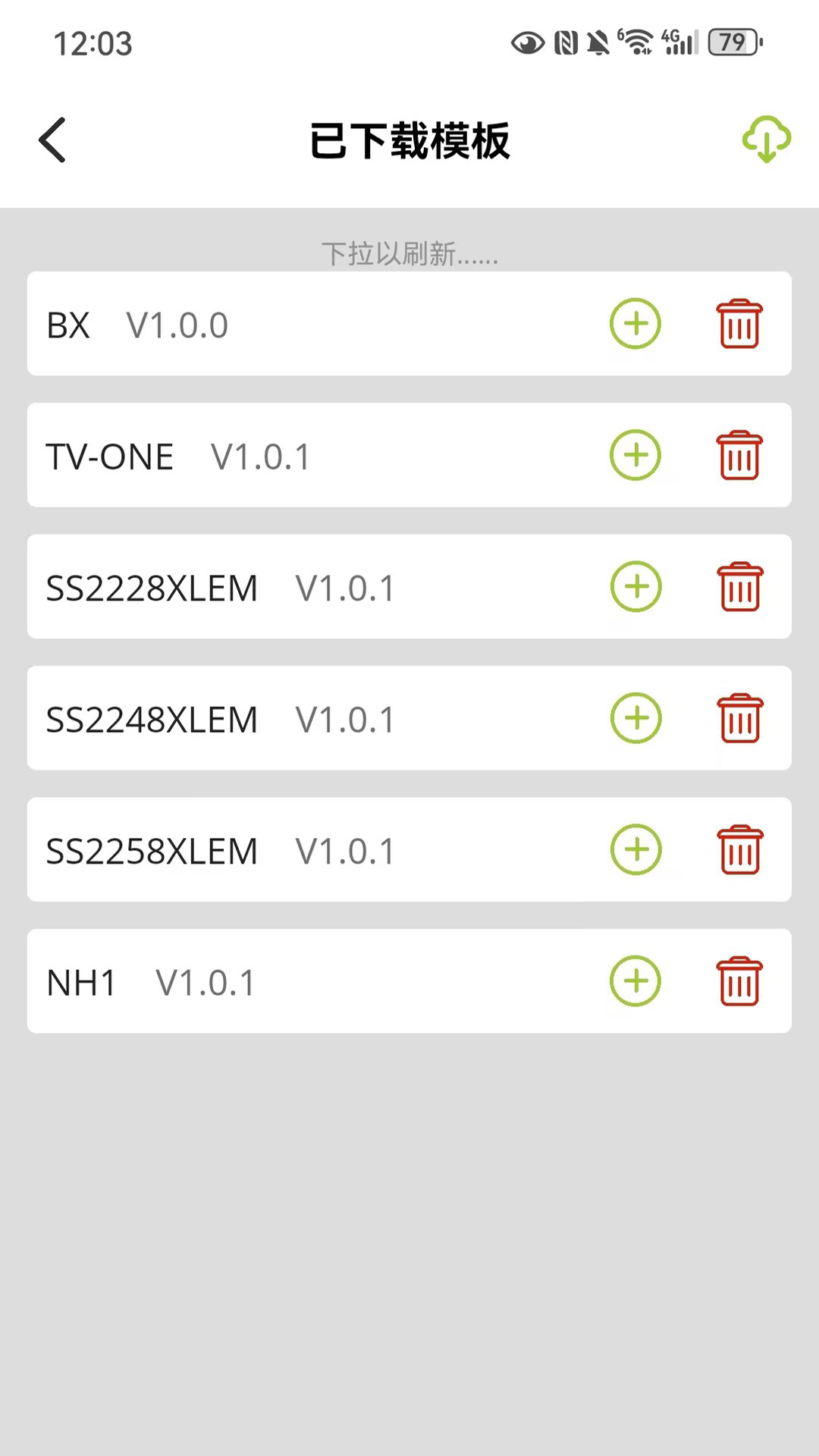819x1456 pixels.
Task: Add the SS2248XLEM template
Action: pyautogui.click(x=635, y=718)
